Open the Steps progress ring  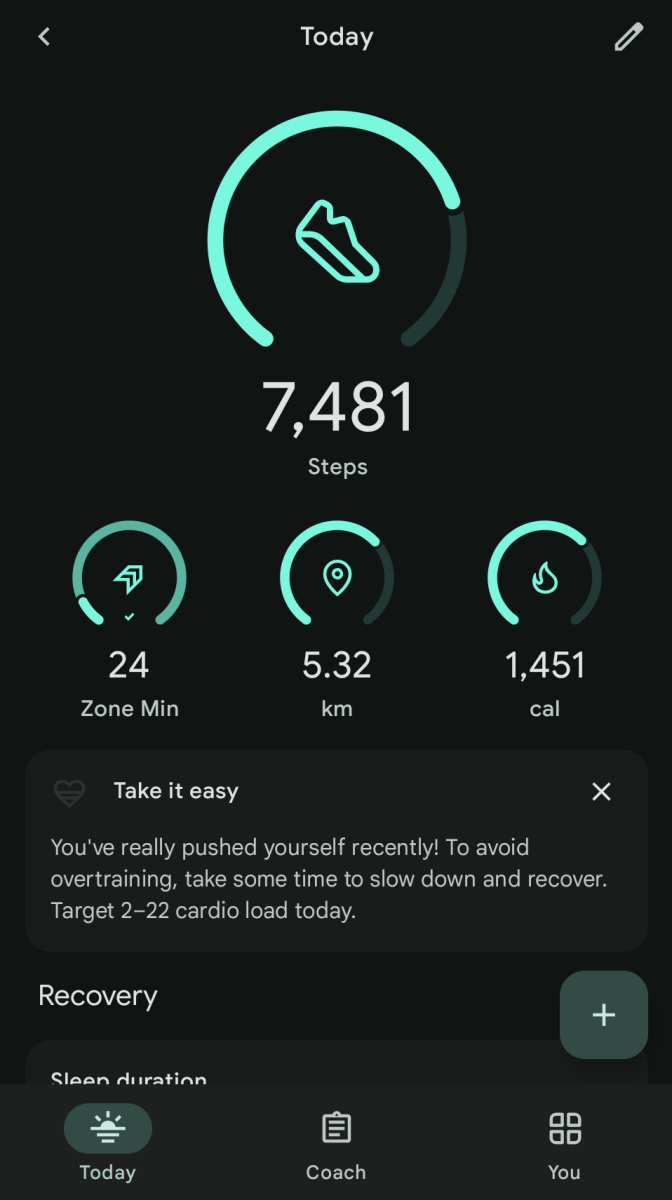pos(337,240)
